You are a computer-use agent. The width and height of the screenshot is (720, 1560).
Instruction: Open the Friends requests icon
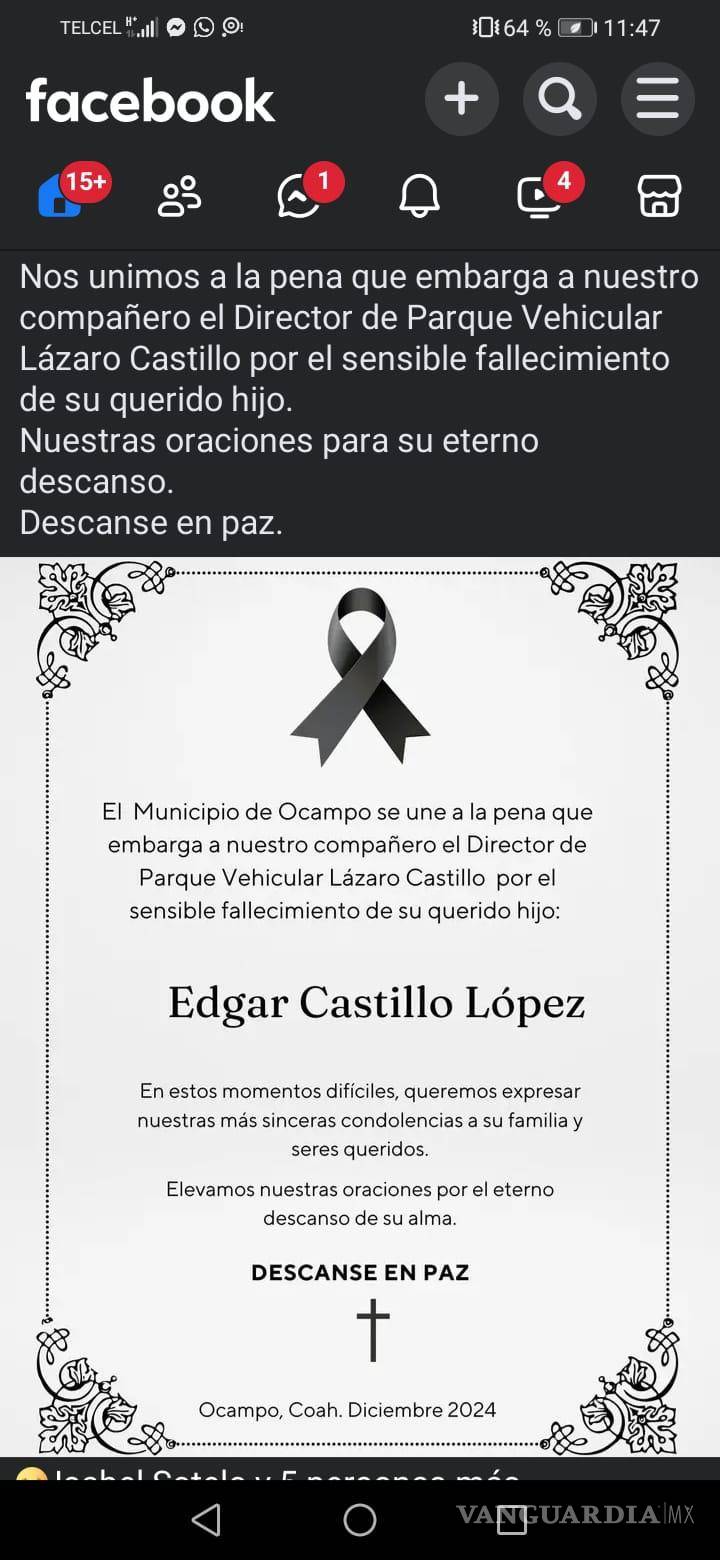coord(179,196)
